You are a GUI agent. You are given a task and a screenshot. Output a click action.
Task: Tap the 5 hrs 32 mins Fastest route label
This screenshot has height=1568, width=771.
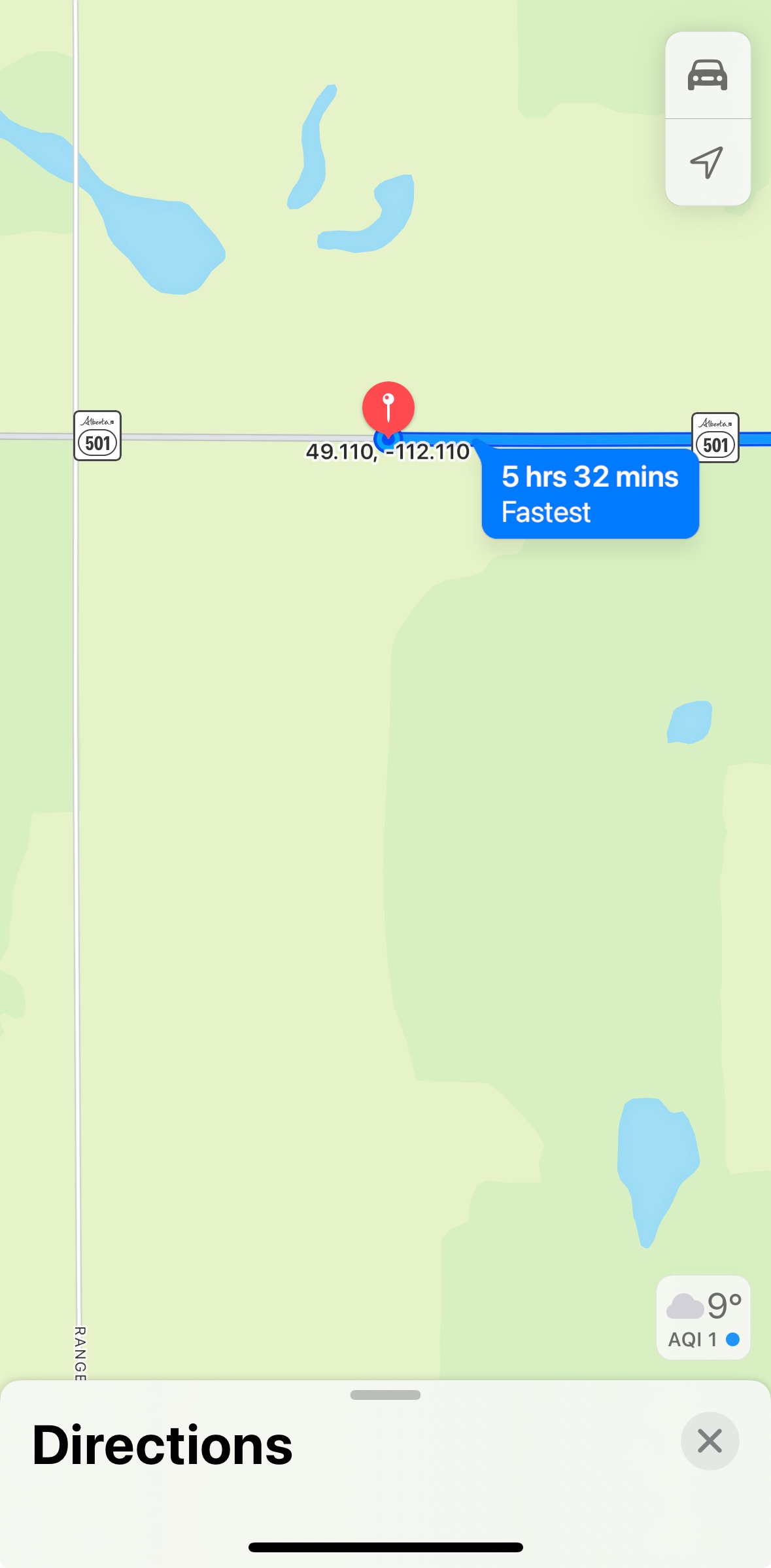(x=590, y=493)
